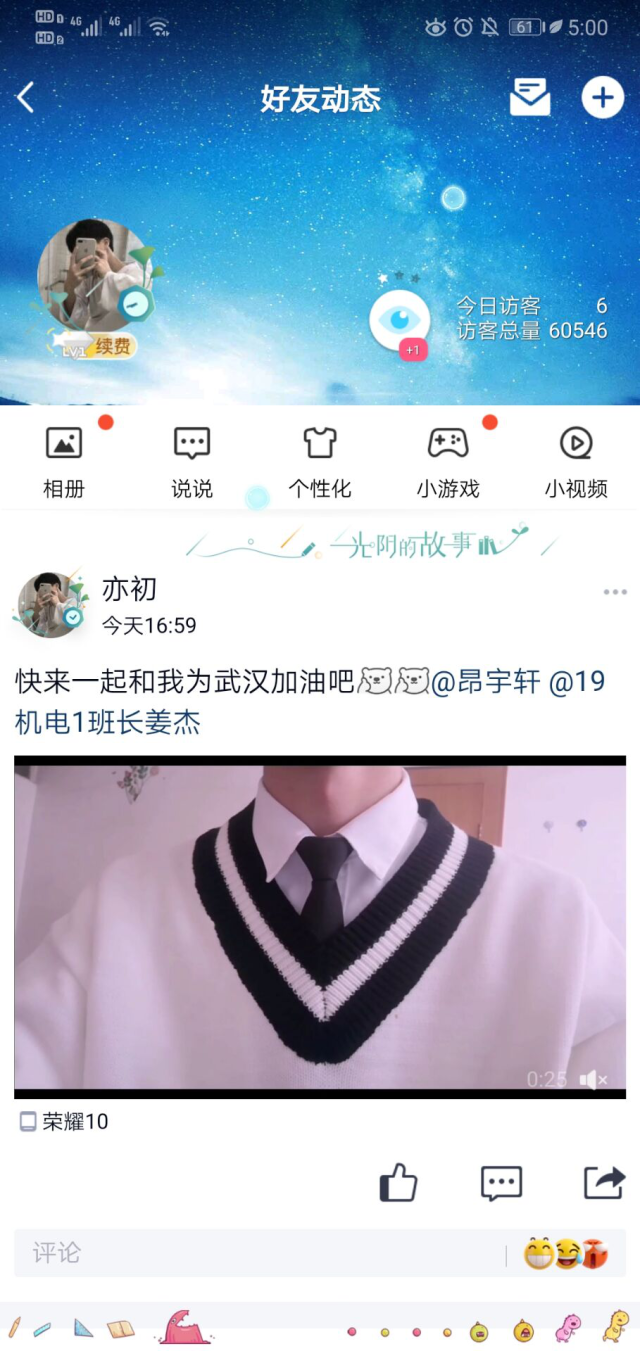Unmute the video sound
Image resolution: width=640 pixels, height=1351 pixels.
click(x=594, y=1079)
